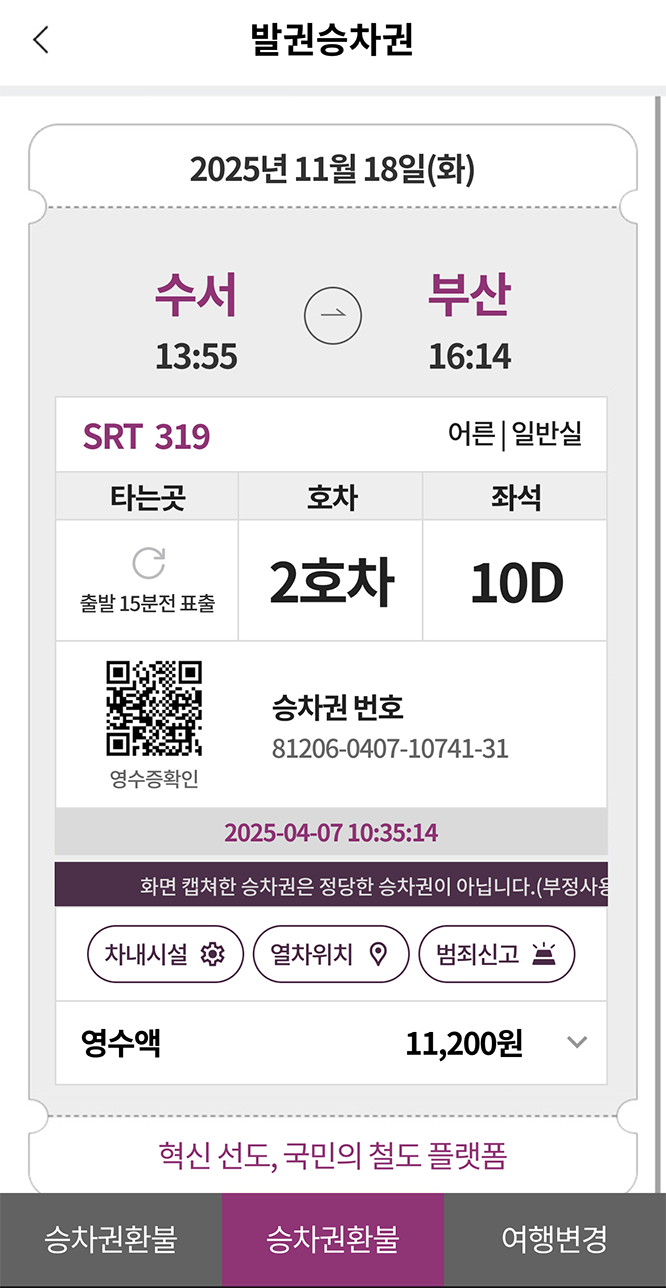Open 여행변경 to change the trip

pos(554,1240)
